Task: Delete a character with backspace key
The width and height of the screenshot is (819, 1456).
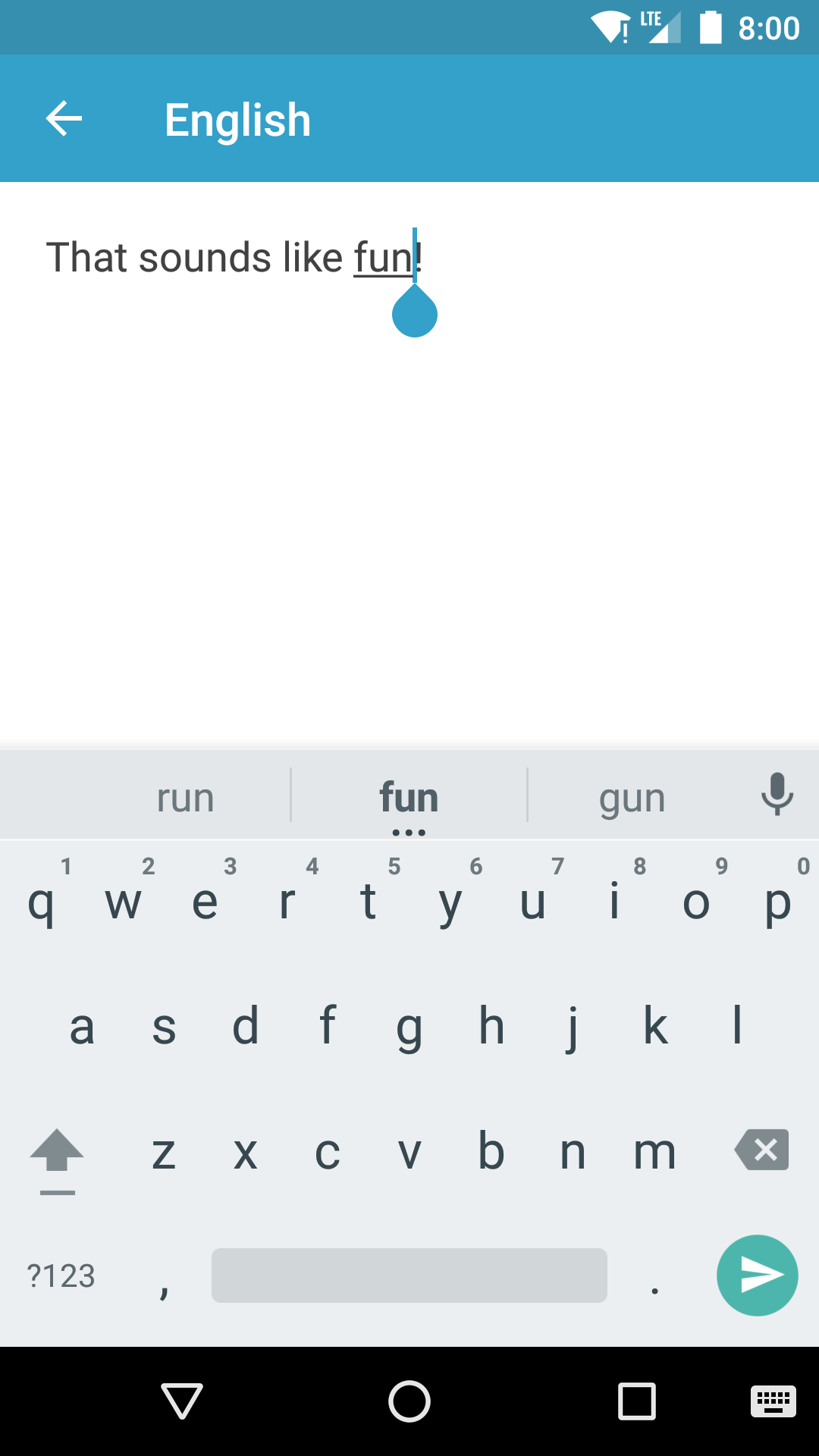Action: [x=761, y=1150]
